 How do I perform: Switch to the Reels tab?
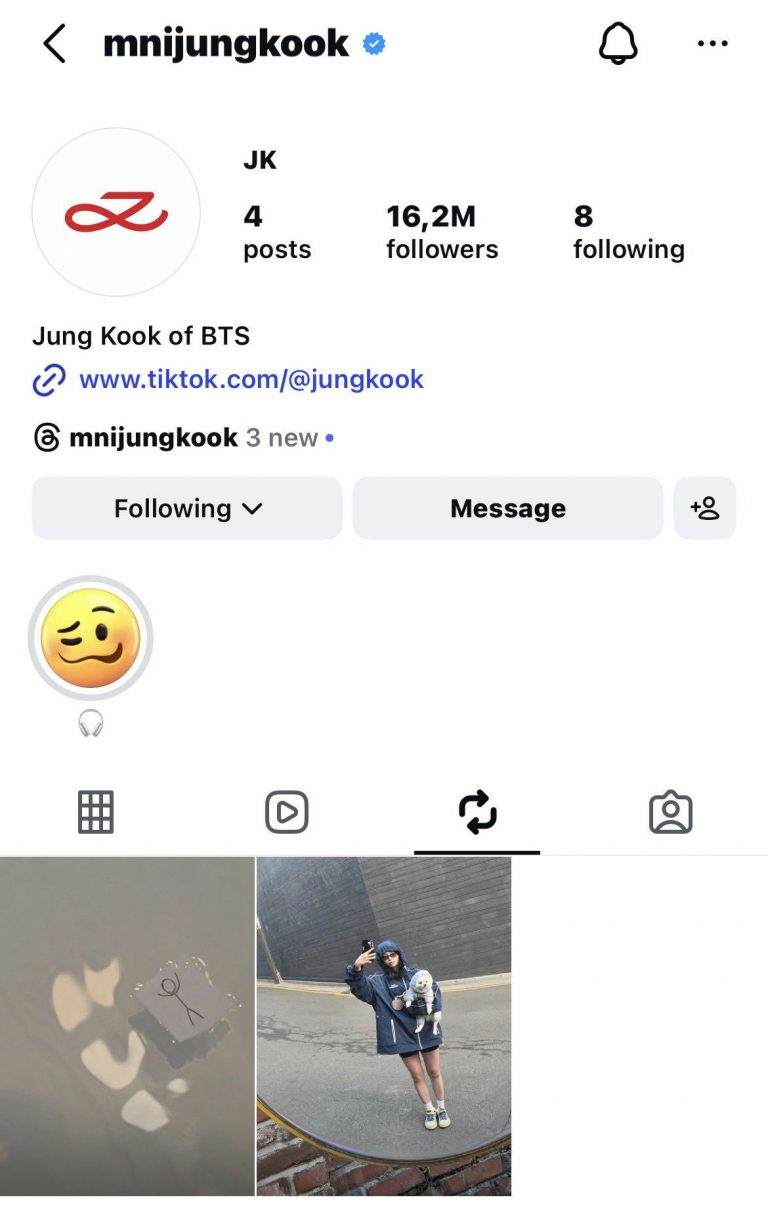pyautogui.click(x=287, y=812)
